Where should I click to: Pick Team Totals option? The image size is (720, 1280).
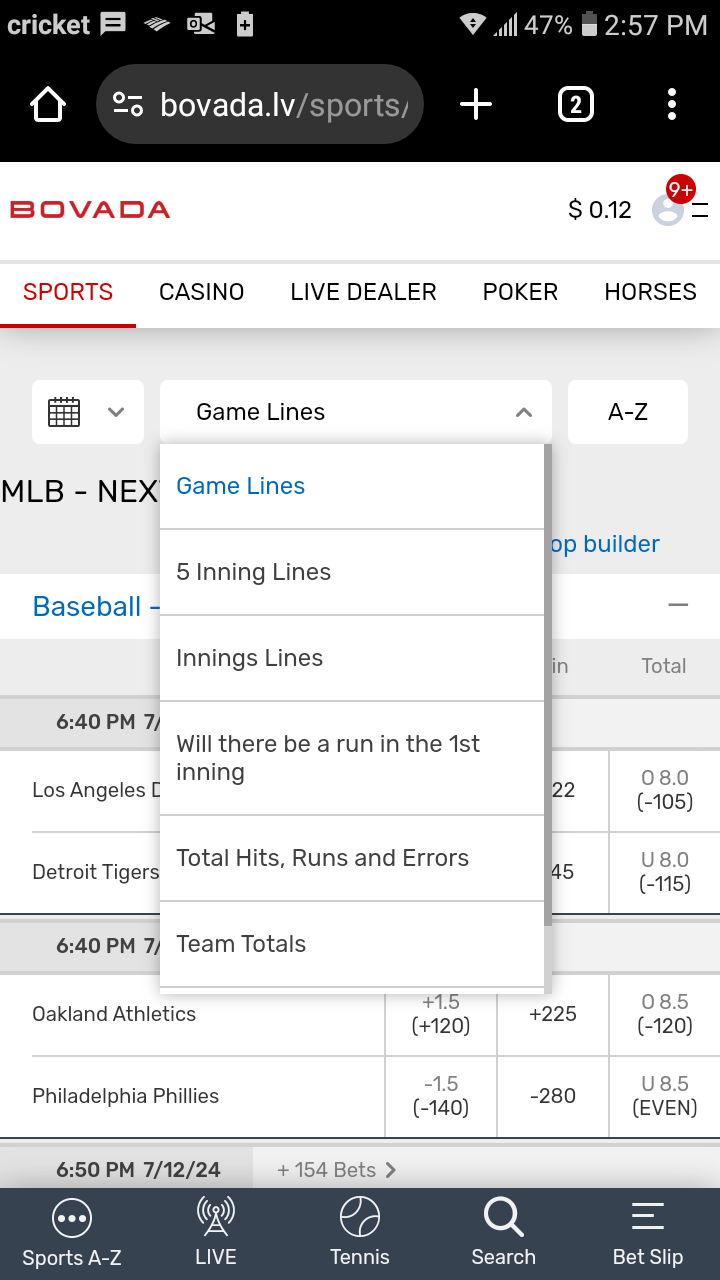coord(241,944)
